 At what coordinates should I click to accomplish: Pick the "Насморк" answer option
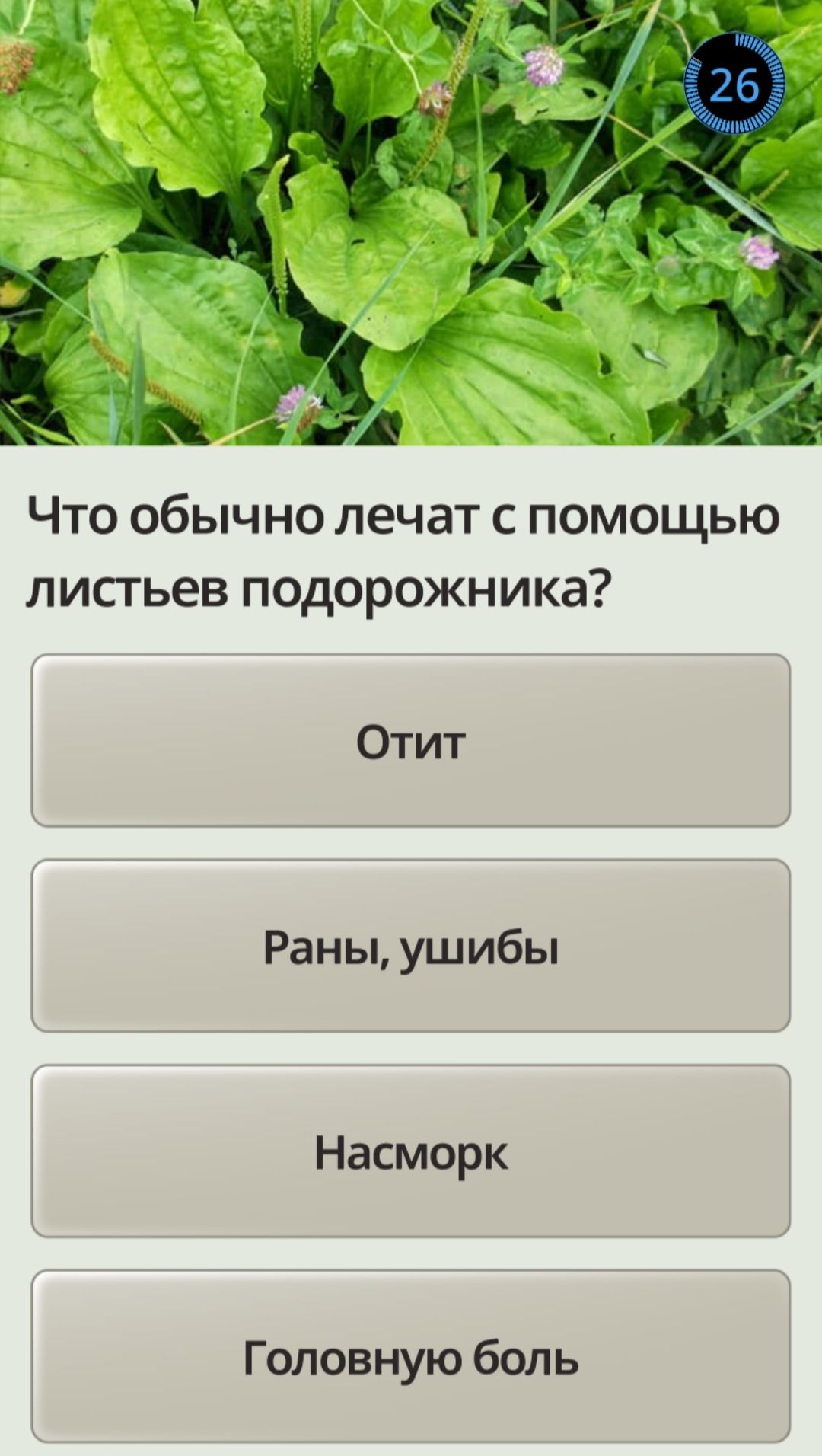(411, 1151)
